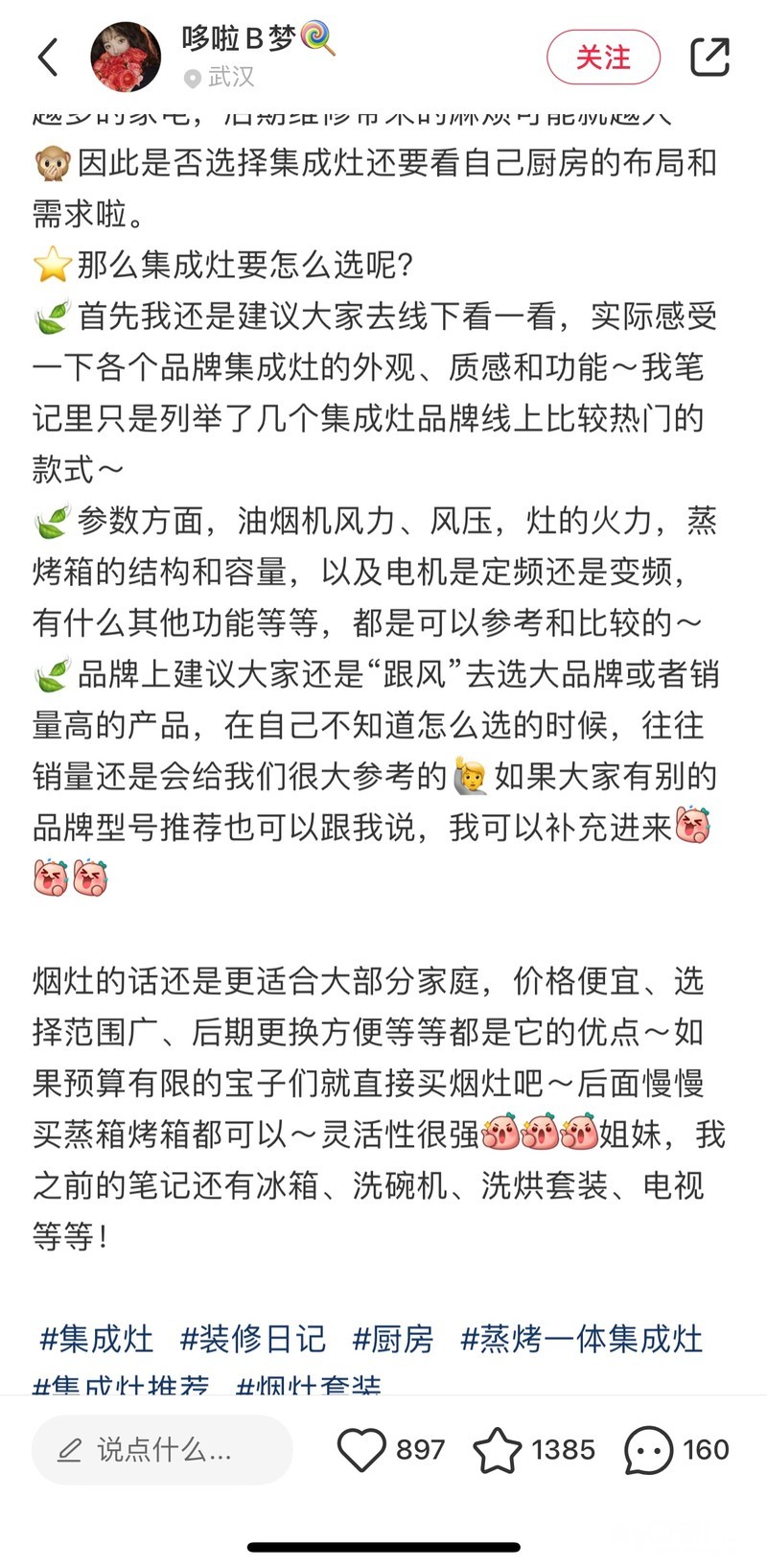Open the comments bubble icon
Screen dimensions: 767x1568
[649, 1450]
